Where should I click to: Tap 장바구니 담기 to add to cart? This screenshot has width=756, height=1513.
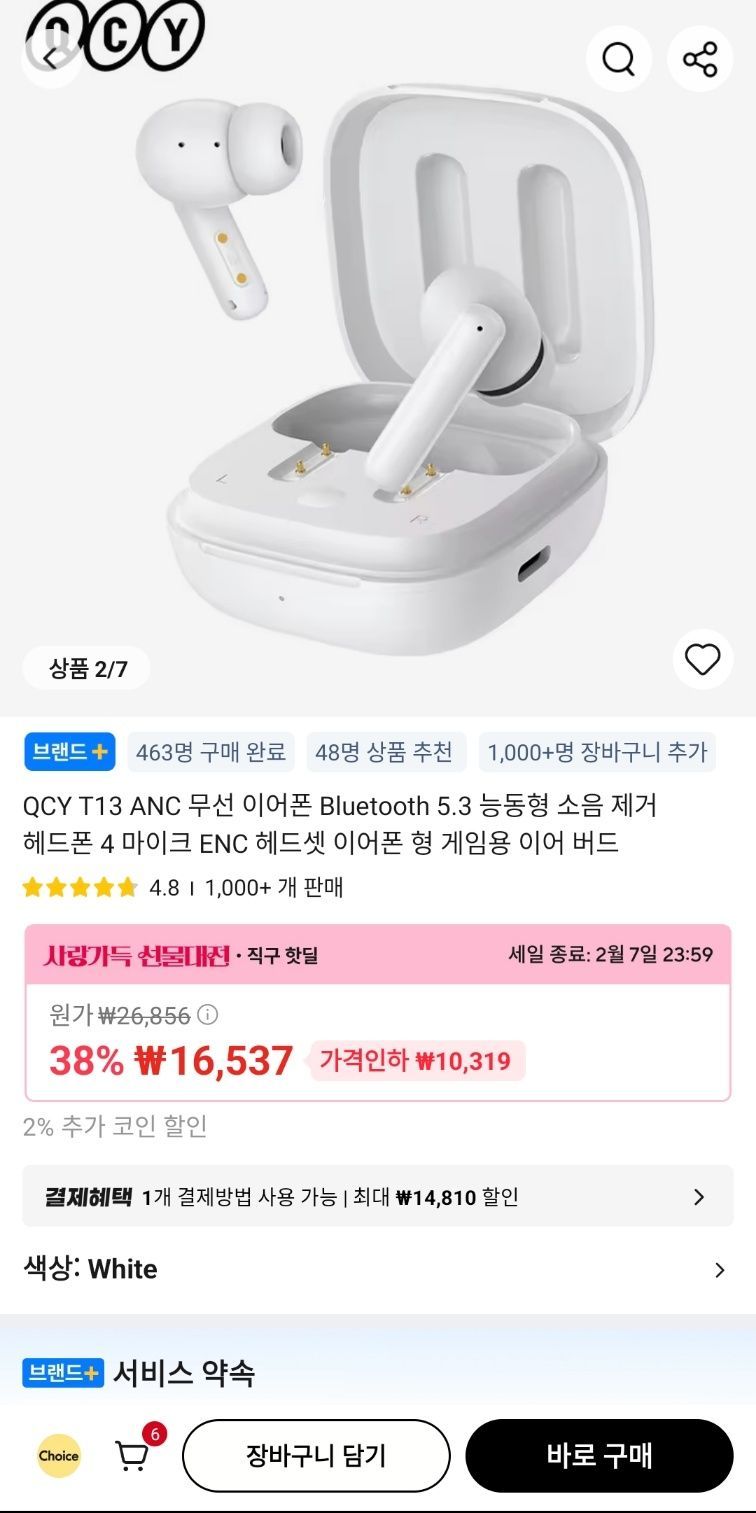tap(316, 1455)
